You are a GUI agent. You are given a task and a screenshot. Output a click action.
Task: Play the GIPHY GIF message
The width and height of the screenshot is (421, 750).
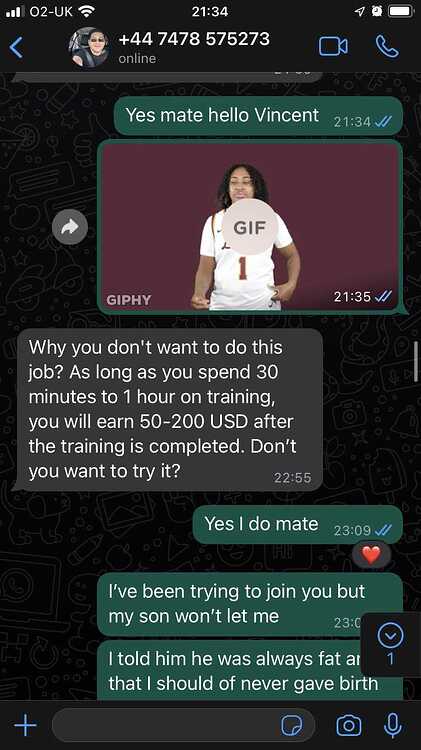tap(248, 227)
